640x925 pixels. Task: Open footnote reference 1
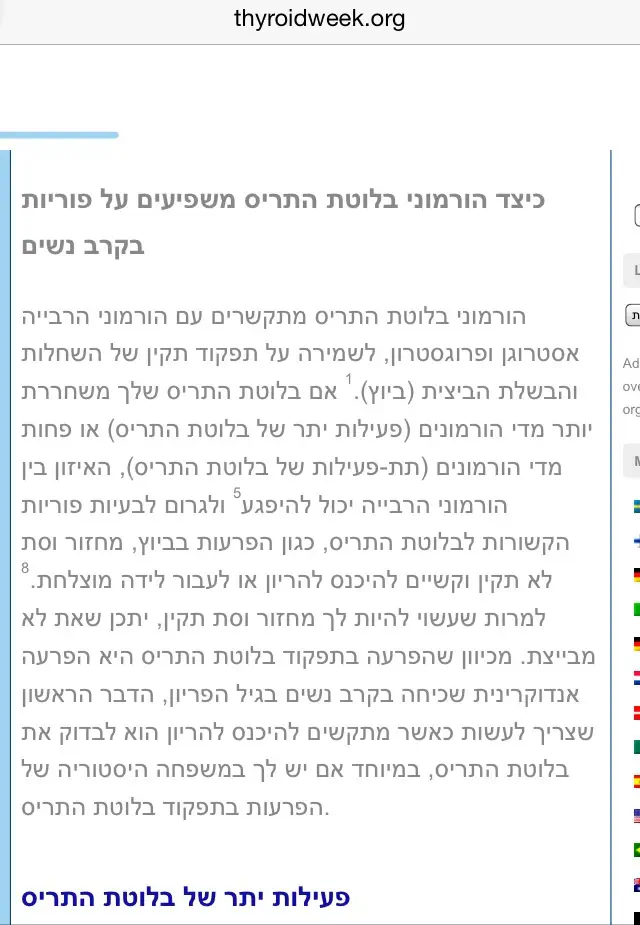[349, 379]
